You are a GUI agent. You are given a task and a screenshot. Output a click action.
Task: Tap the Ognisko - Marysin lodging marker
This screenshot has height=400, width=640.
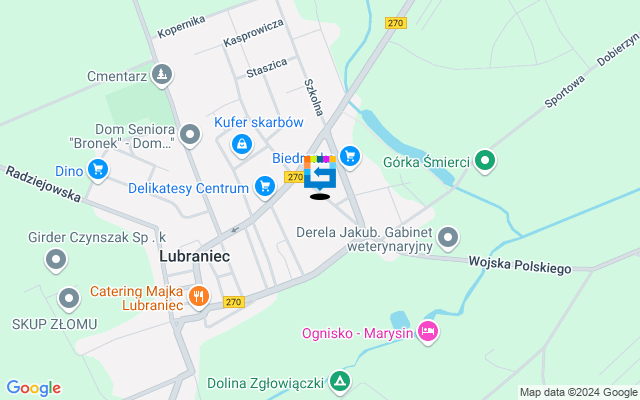[428, 331]
